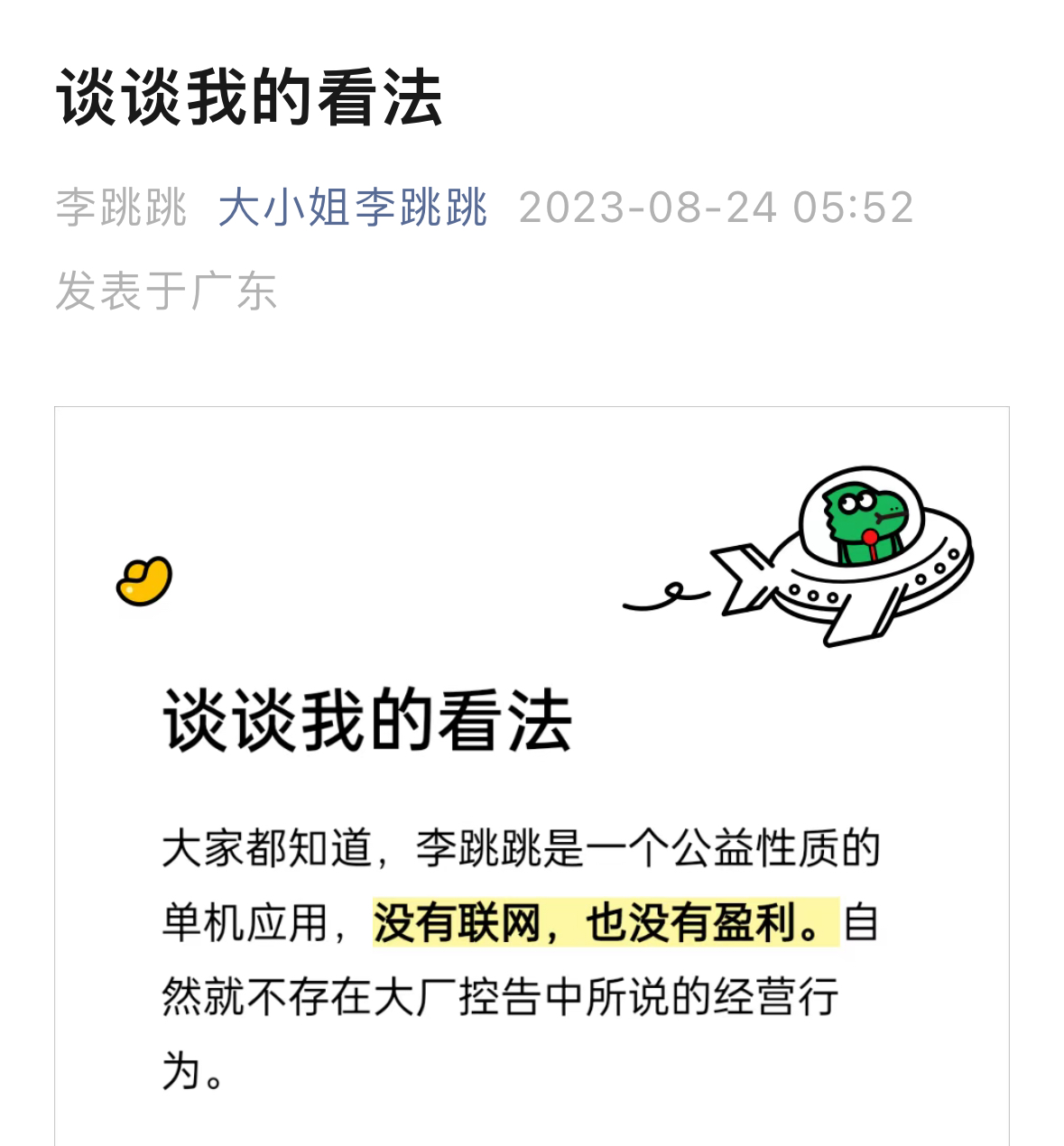Screen dimensions: 1064x1146
Task: Open the 大小姐李跳跳 account link
Action: pyautogui.click(x=353, y=208)
